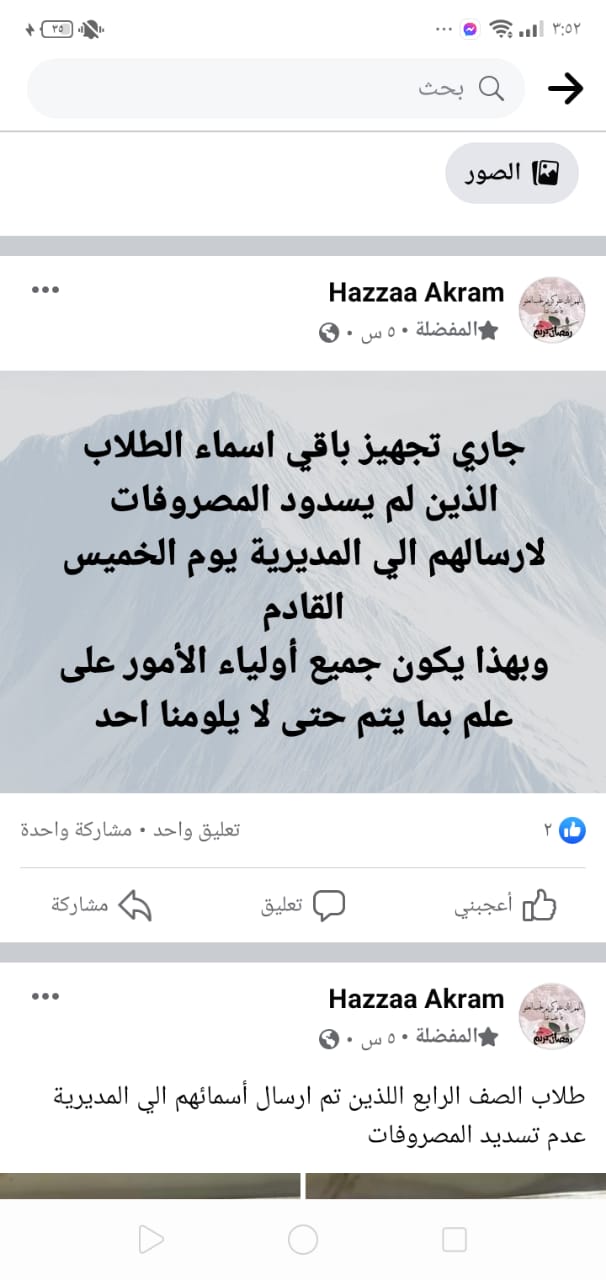Viewport: 606px width, 1280px height.
Task: Open the search field labeled بحث
Action: (275, 89)
